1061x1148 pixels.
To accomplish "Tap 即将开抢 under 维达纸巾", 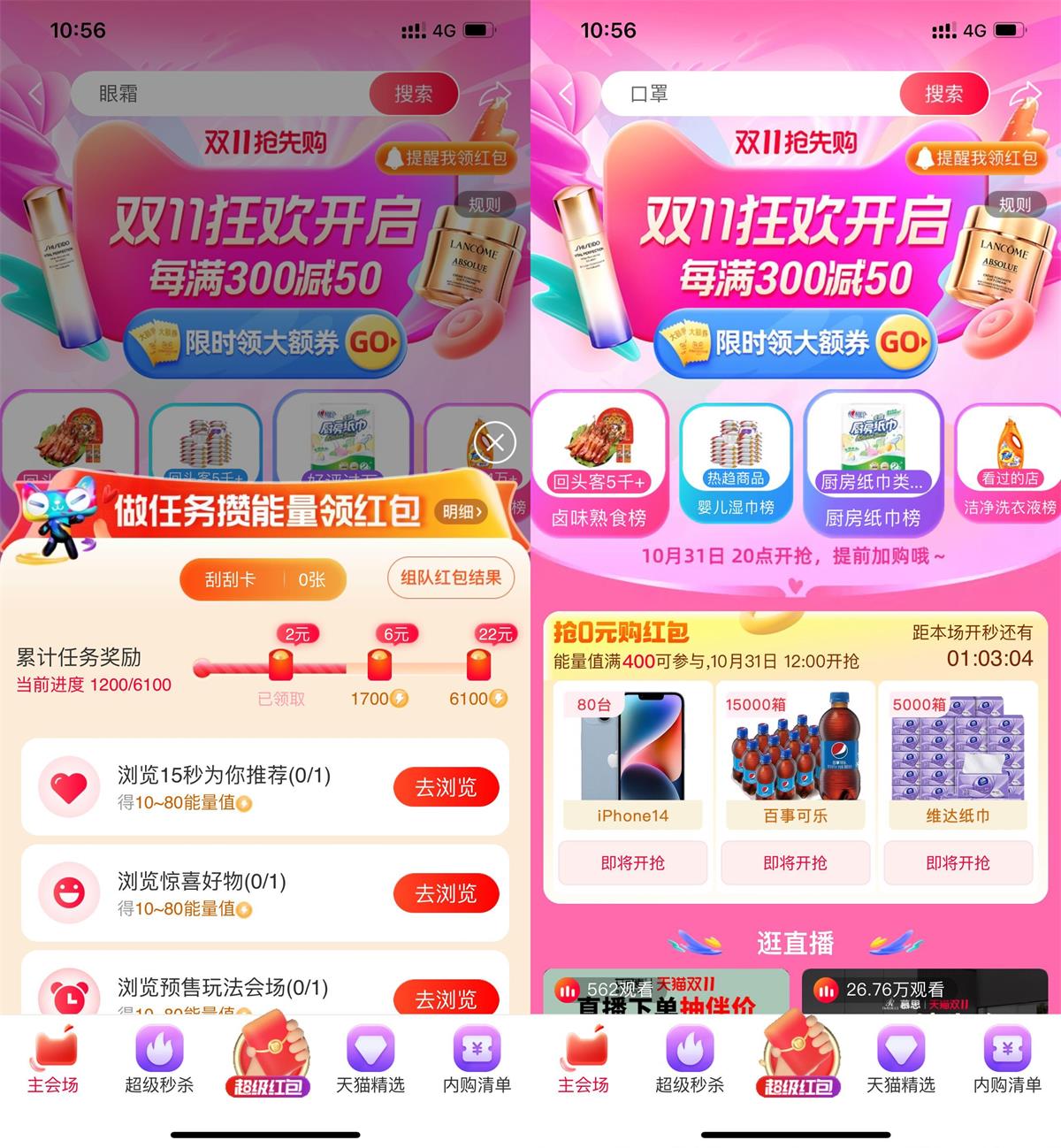I will coord(958,862).
